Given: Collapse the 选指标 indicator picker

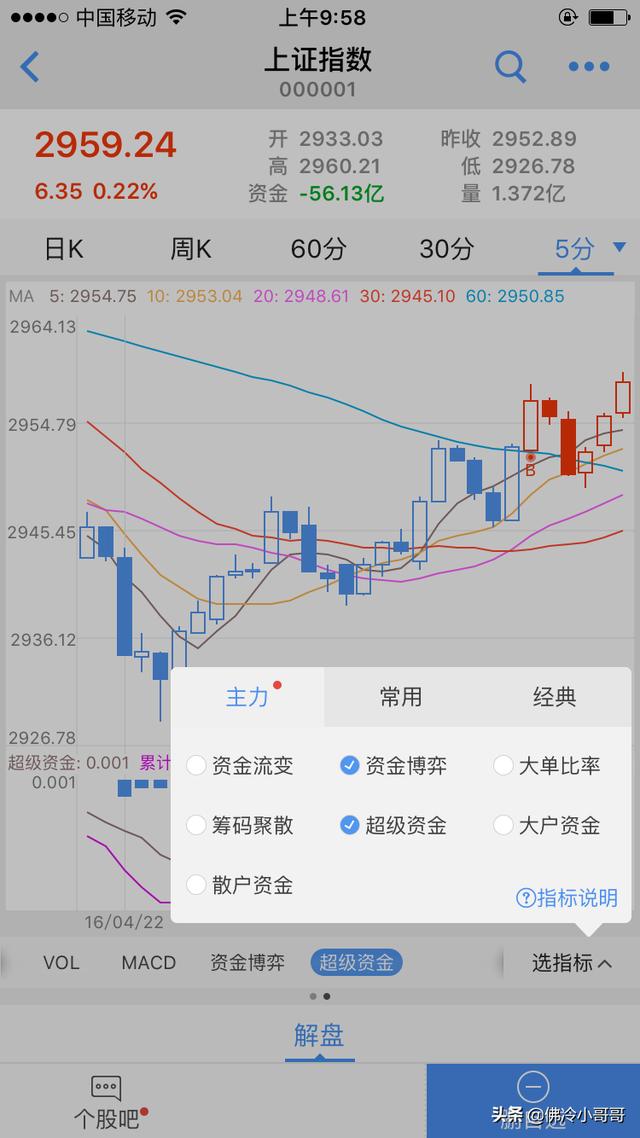Looking at the screenshot, I should pyautogui.click(x=572, y=963).
